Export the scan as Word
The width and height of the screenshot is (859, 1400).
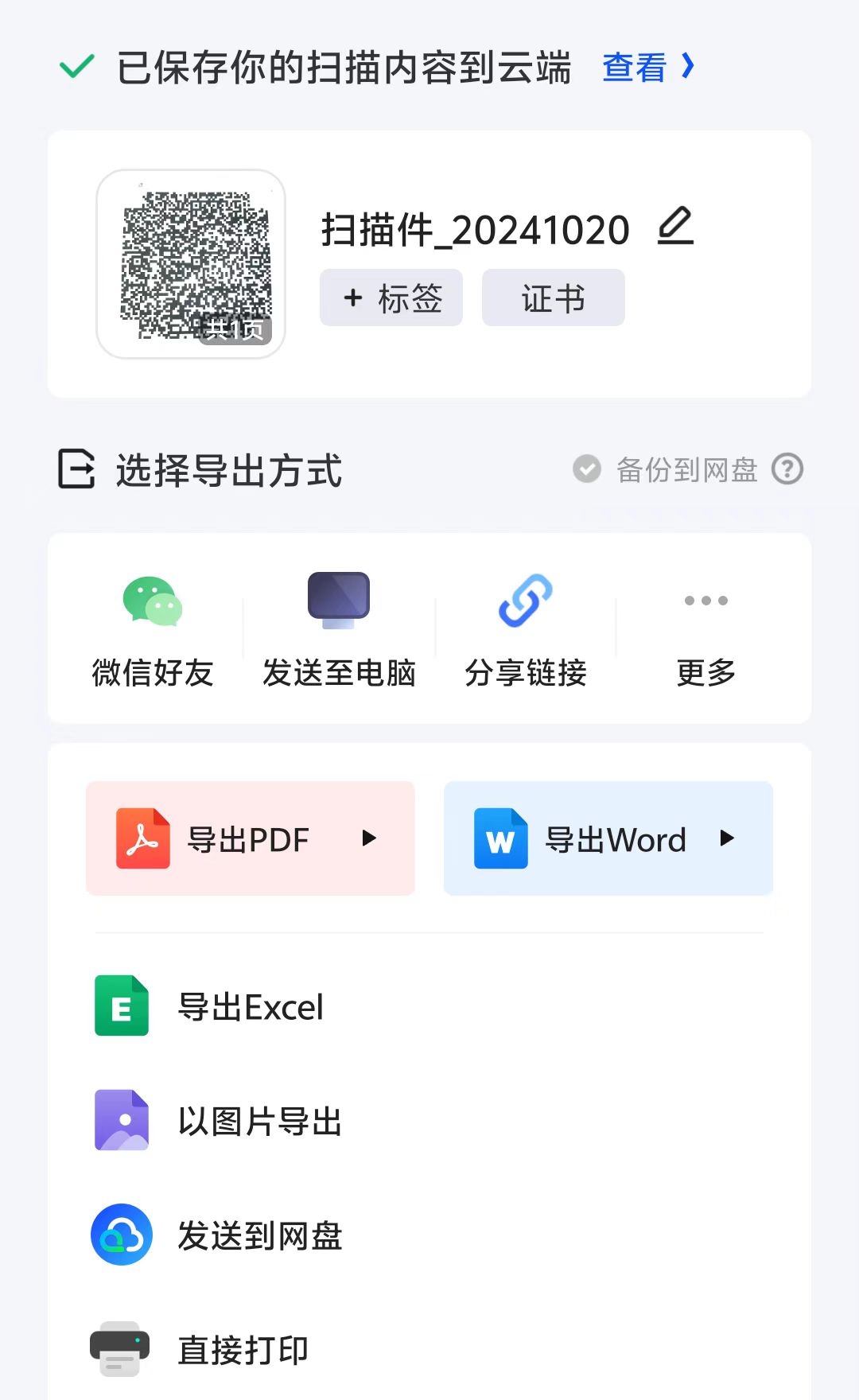[x=608, y=838]
